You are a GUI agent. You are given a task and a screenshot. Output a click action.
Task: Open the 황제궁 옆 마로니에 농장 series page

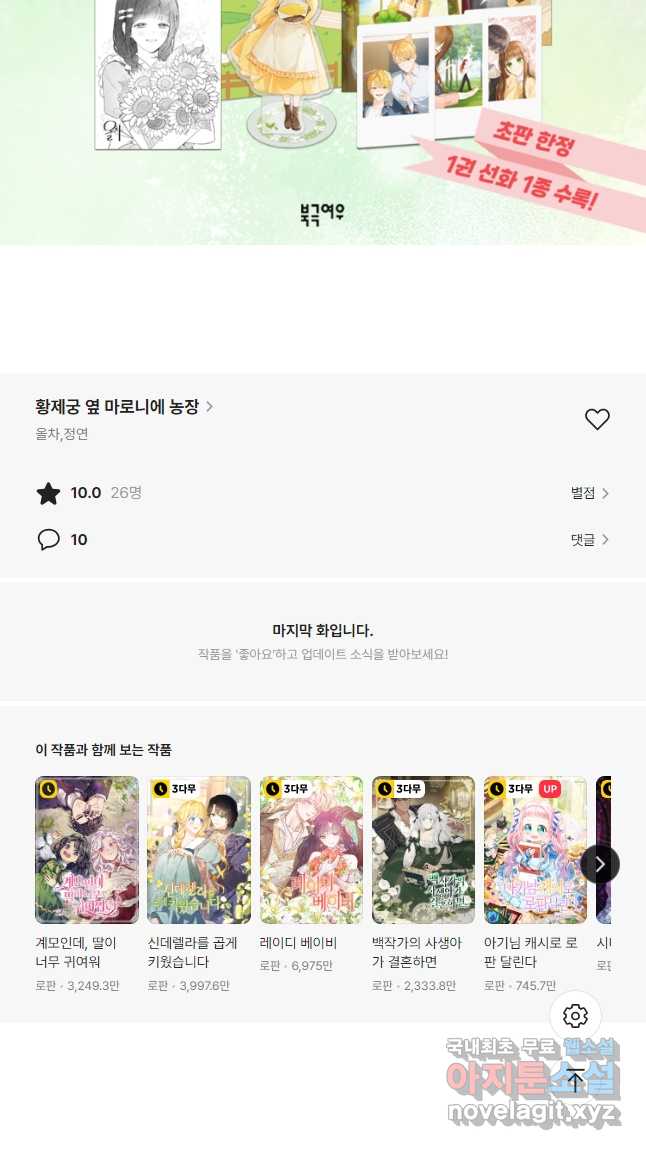(124, 406)
